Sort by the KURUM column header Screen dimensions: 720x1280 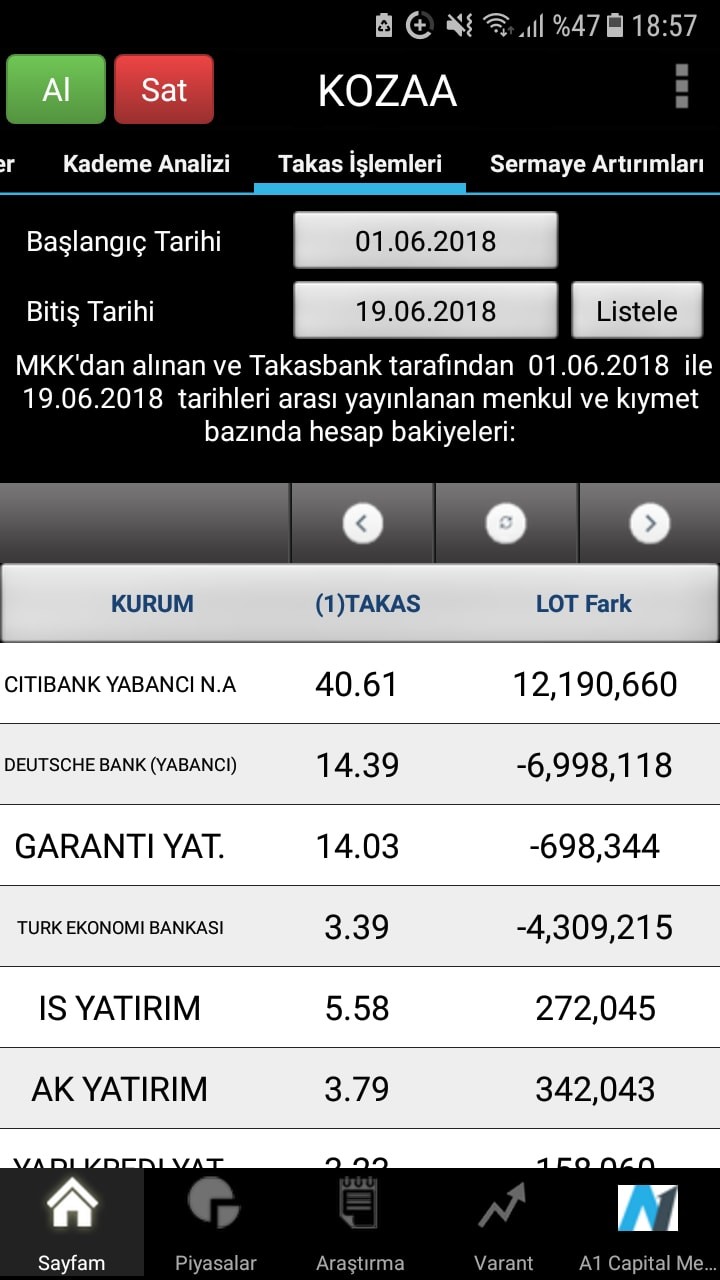pyautogui.click(x=152, y=604)
